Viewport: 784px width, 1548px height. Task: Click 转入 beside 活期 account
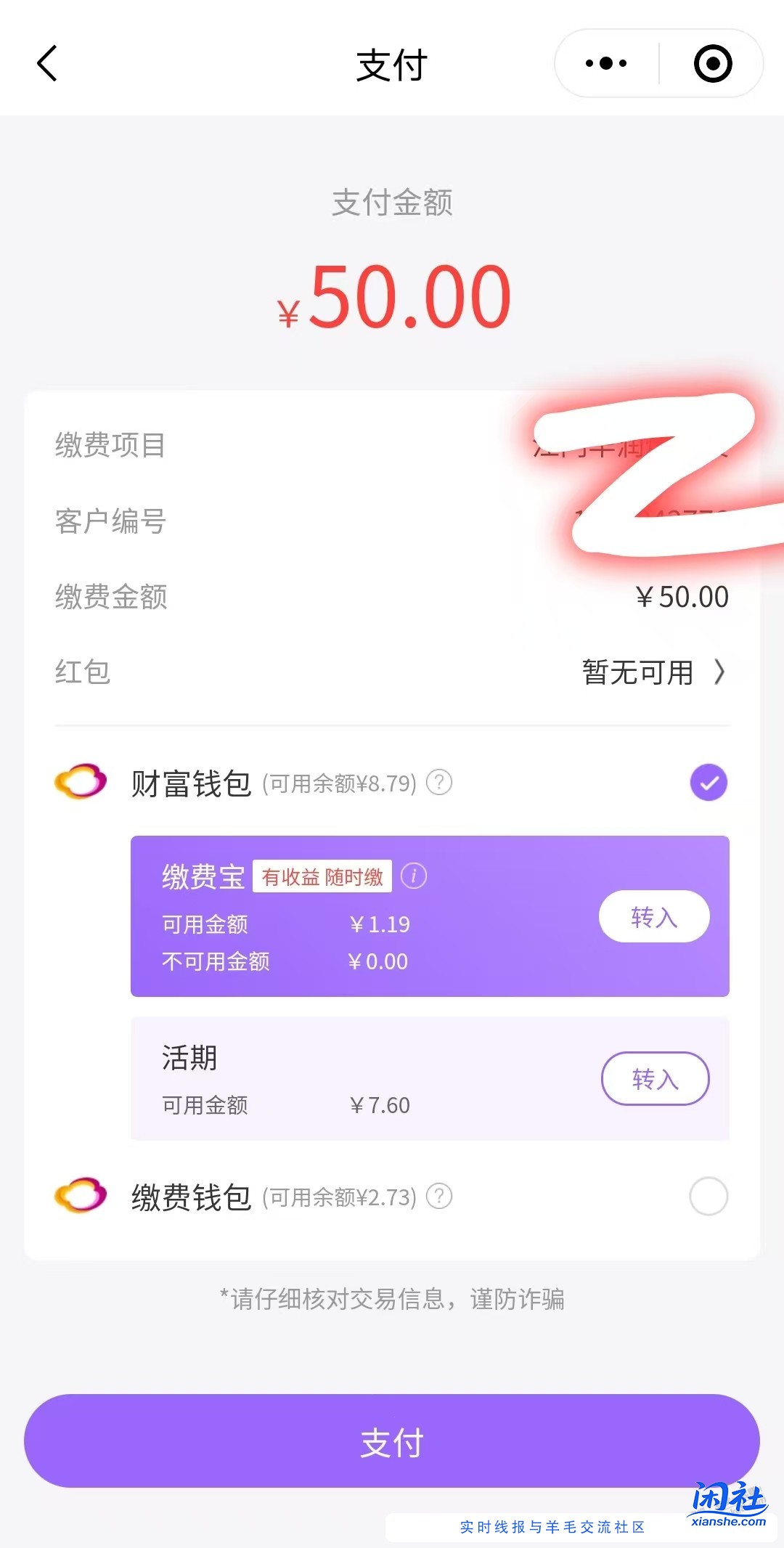pos(655,1079)
